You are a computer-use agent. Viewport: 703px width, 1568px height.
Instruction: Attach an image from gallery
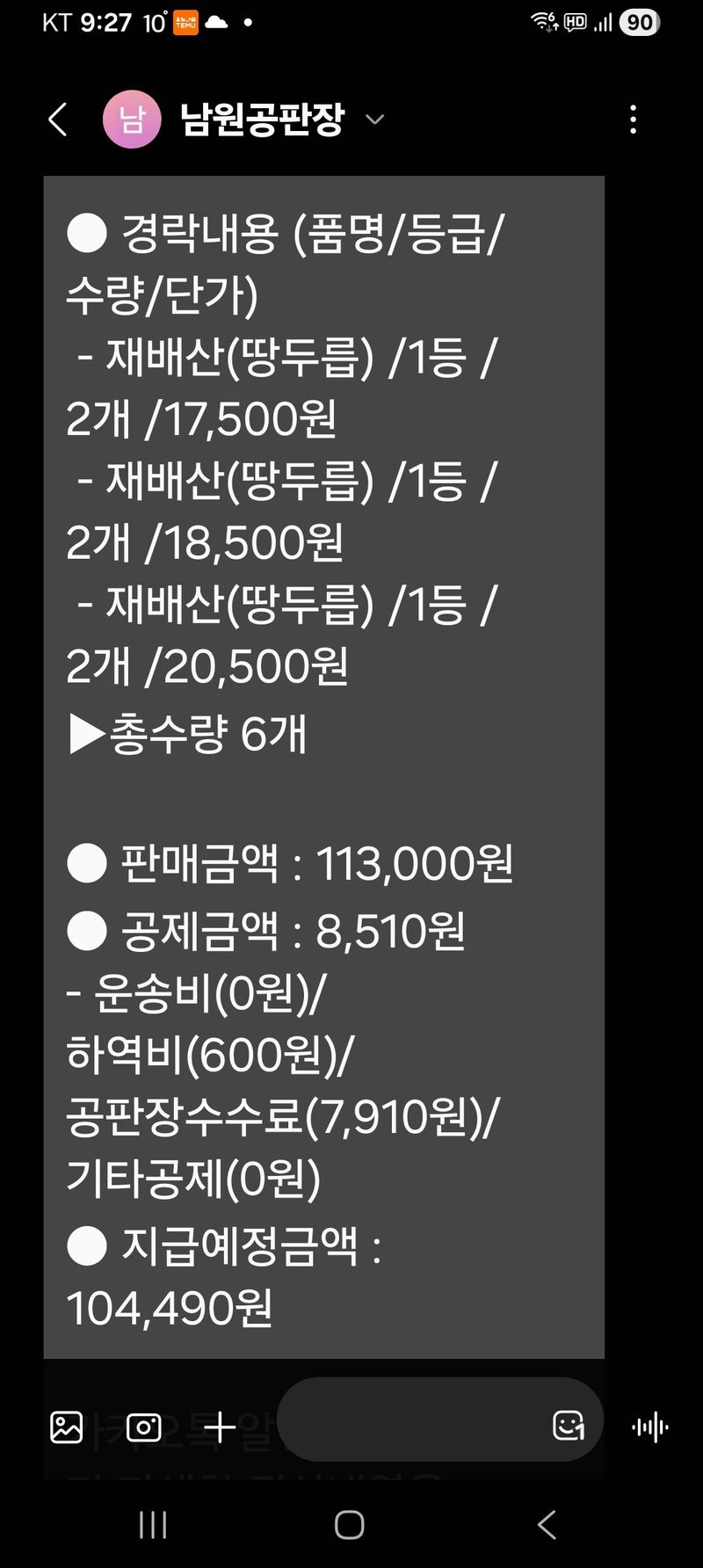(x=67, y=1427)
